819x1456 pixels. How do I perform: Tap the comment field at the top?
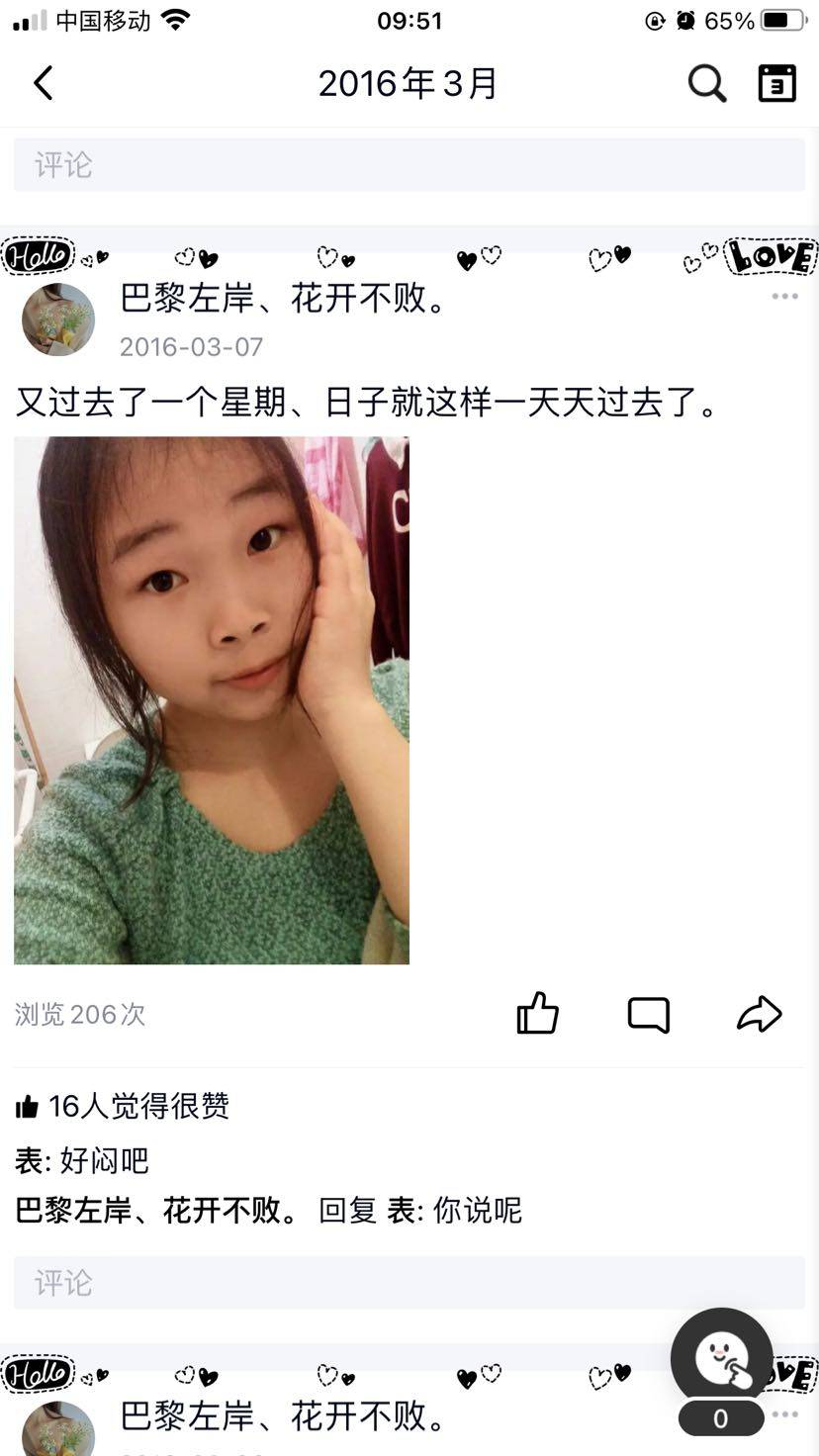pos(409,164)
